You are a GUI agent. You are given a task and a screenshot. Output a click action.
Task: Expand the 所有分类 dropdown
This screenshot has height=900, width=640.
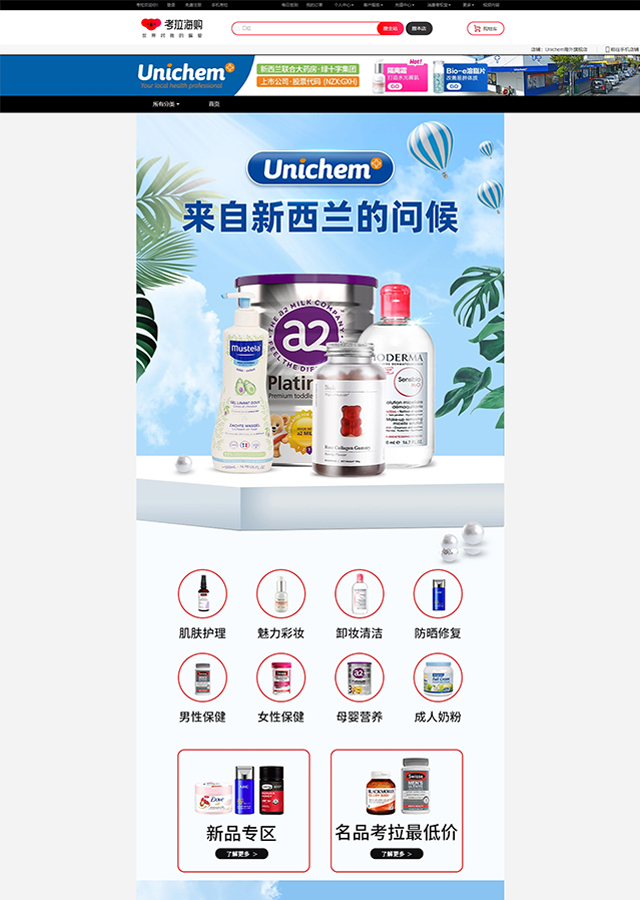tap(166, 104)
